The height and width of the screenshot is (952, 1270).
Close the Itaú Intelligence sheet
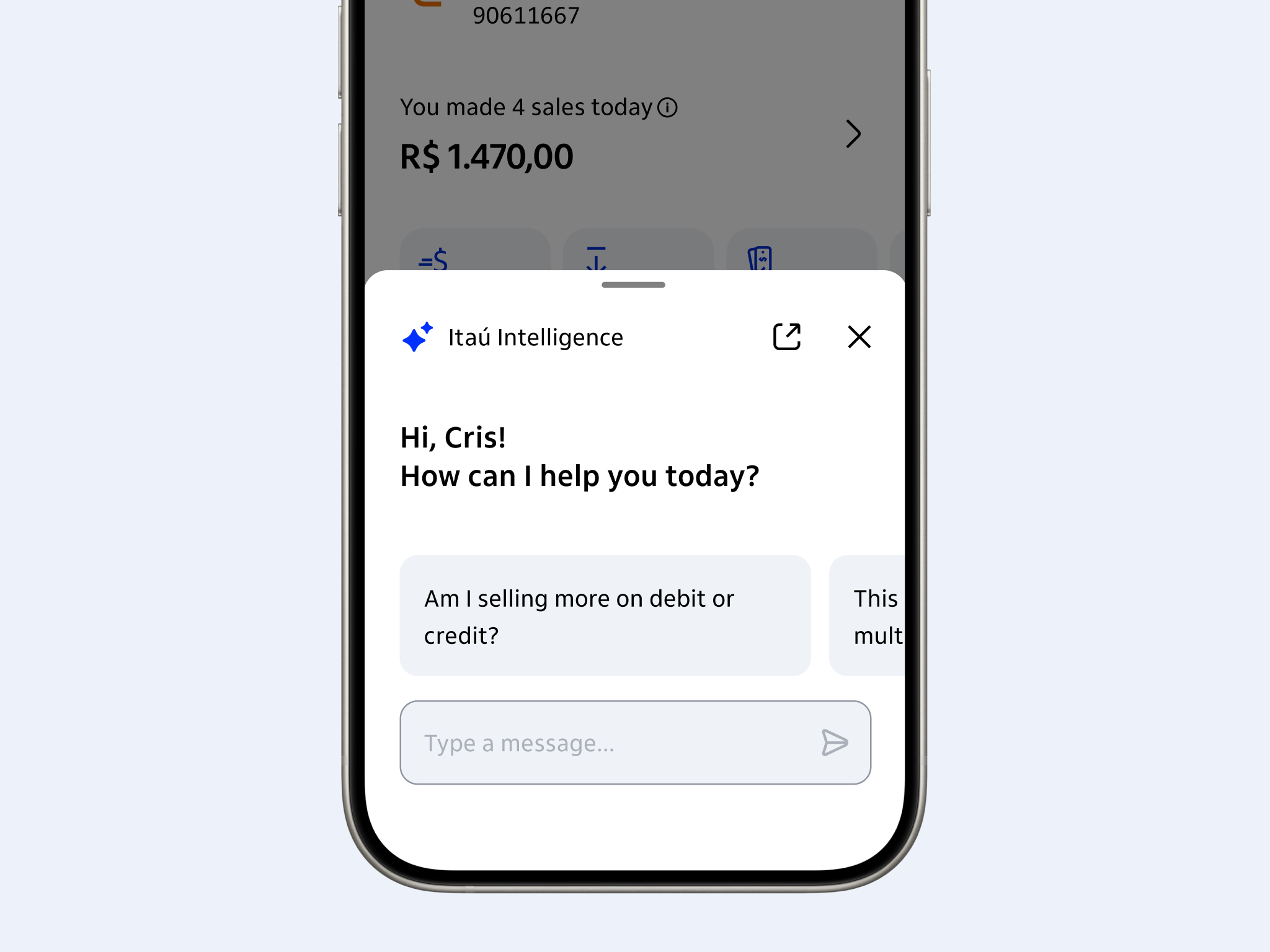(859, 337)
